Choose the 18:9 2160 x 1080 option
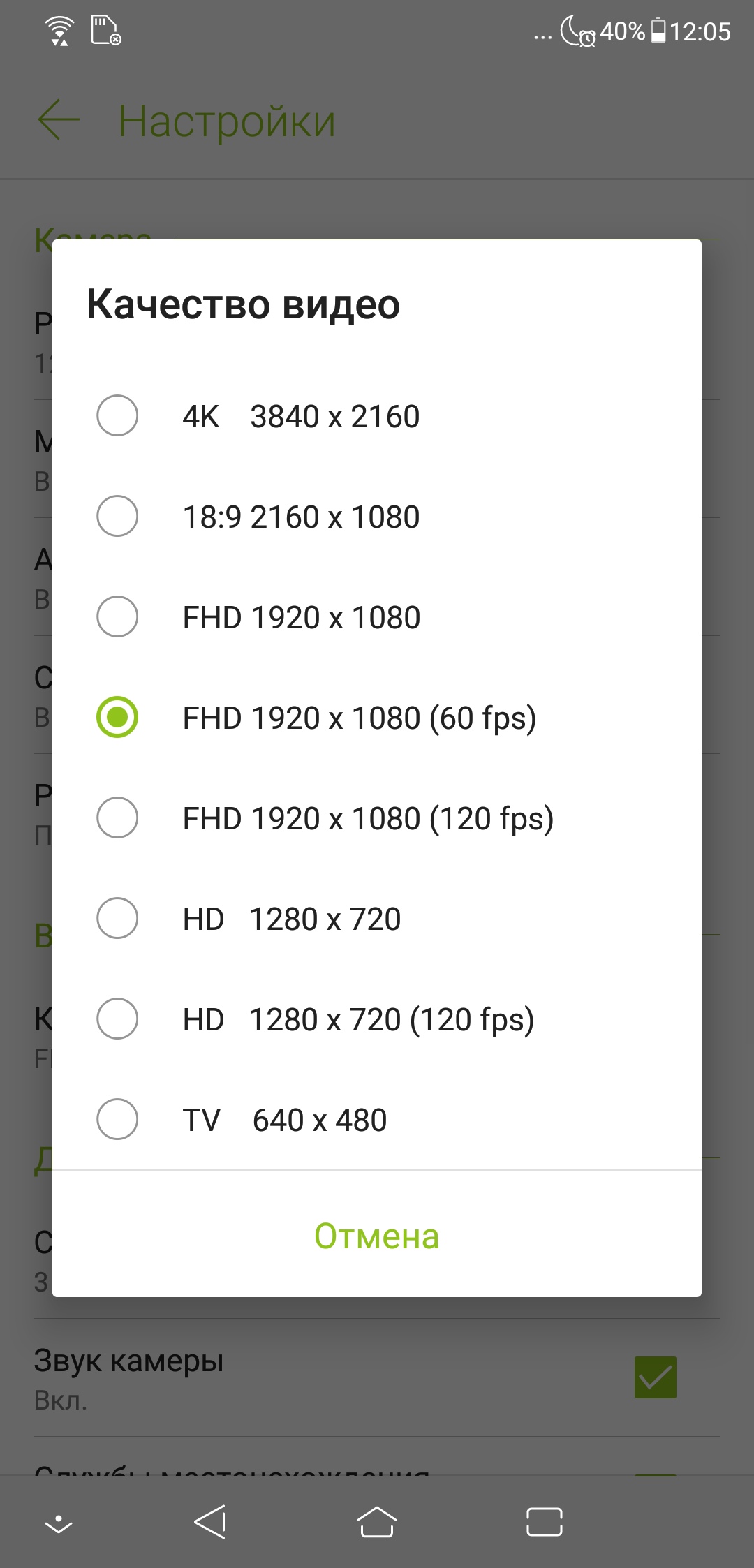 click(377, 517)
